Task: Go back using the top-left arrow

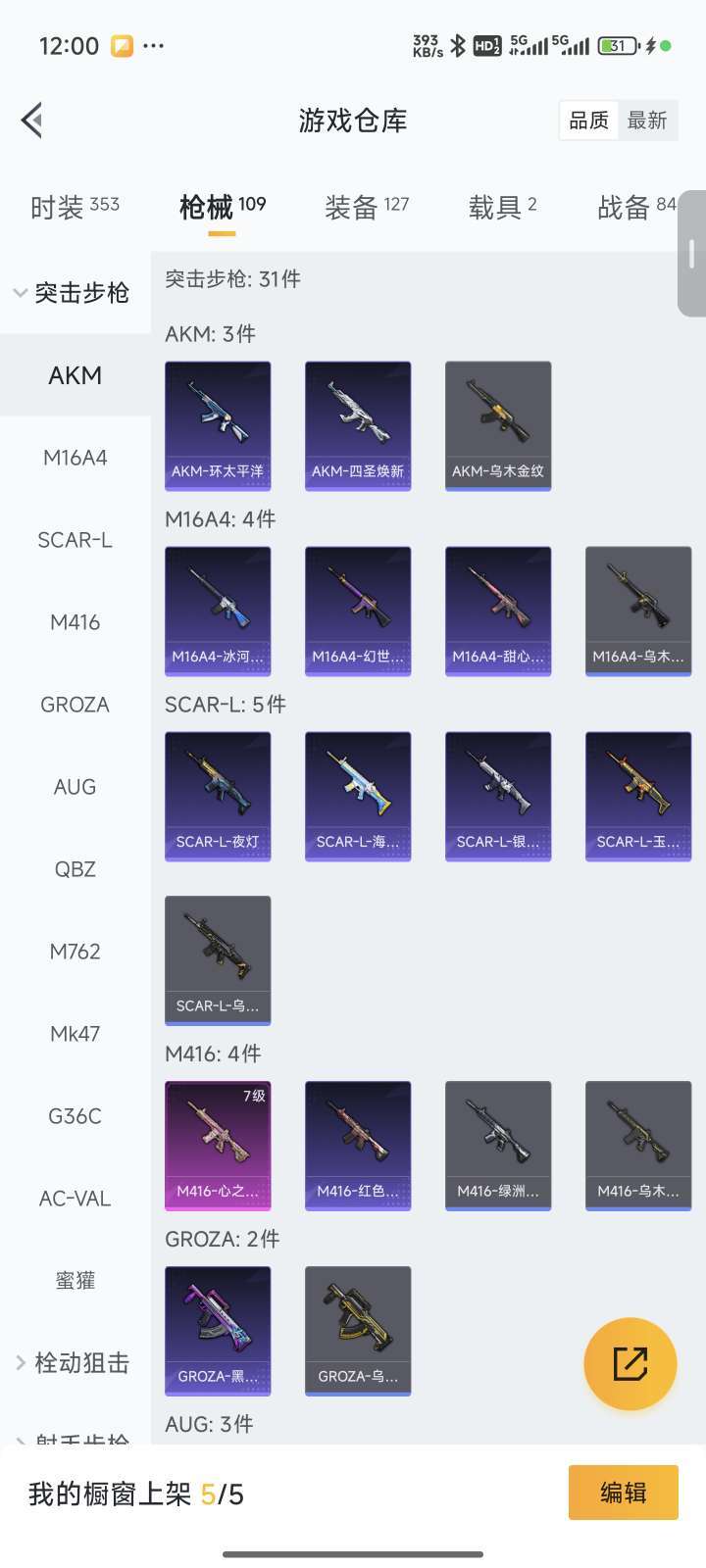Action: click(32, 121)
